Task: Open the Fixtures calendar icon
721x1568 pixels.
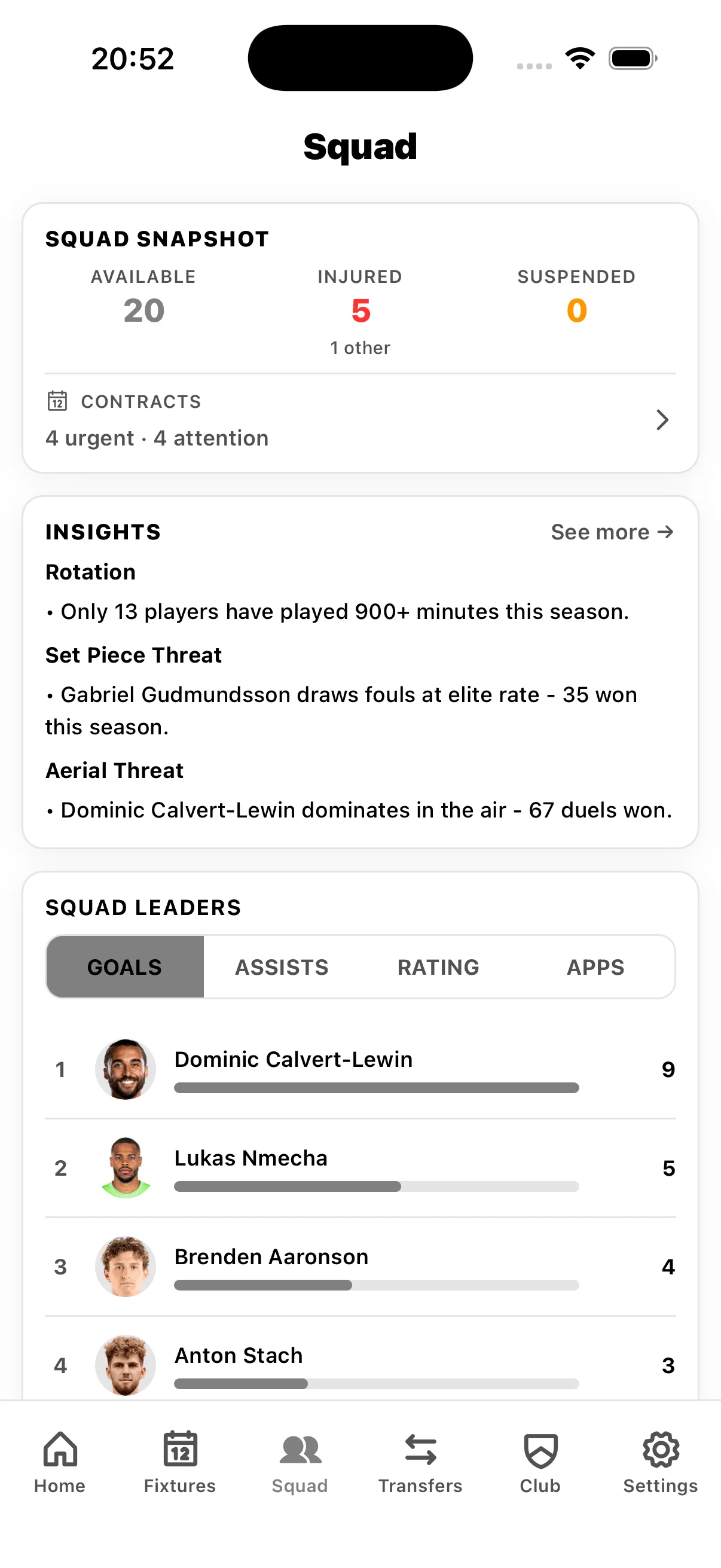Action: 179,1451
